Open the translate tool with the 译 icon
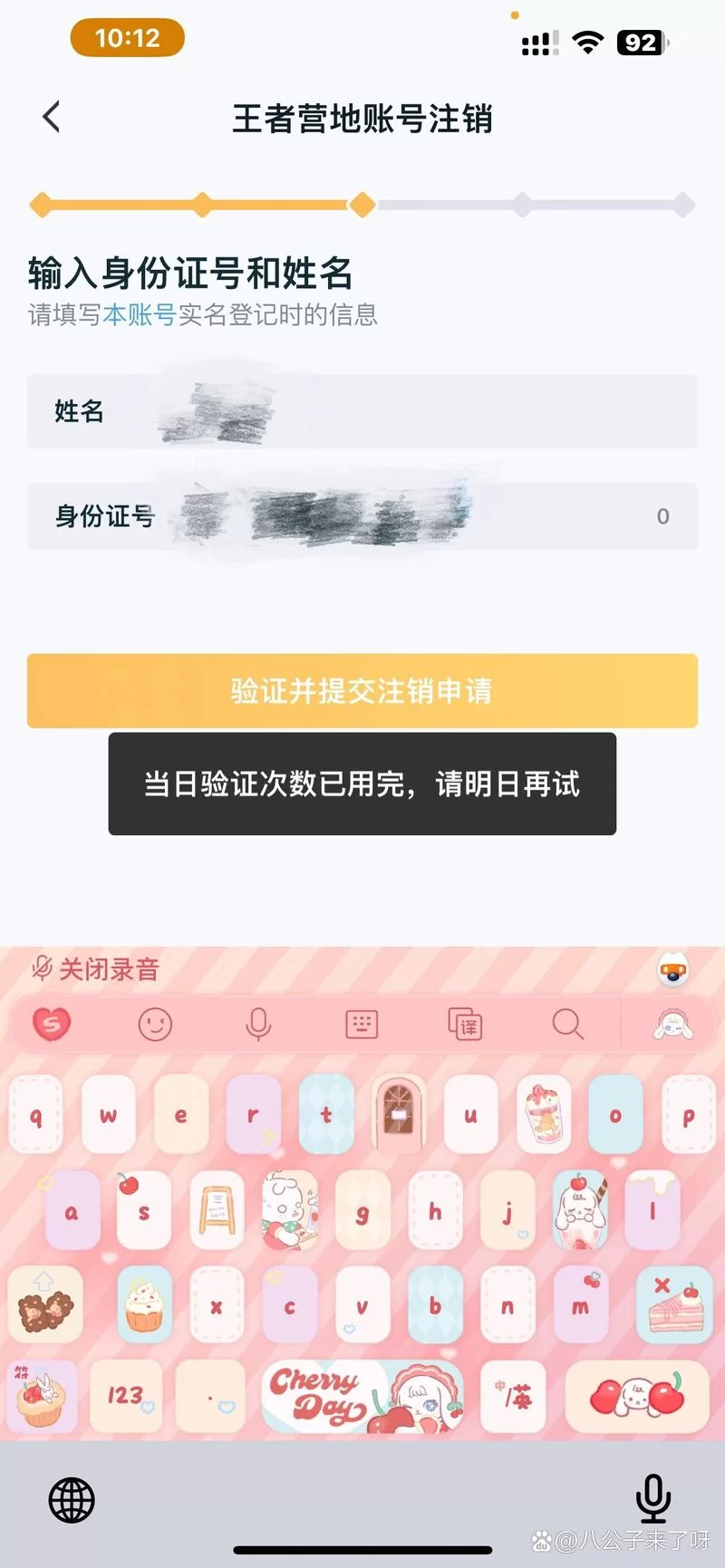 (x=464, y=1024)
